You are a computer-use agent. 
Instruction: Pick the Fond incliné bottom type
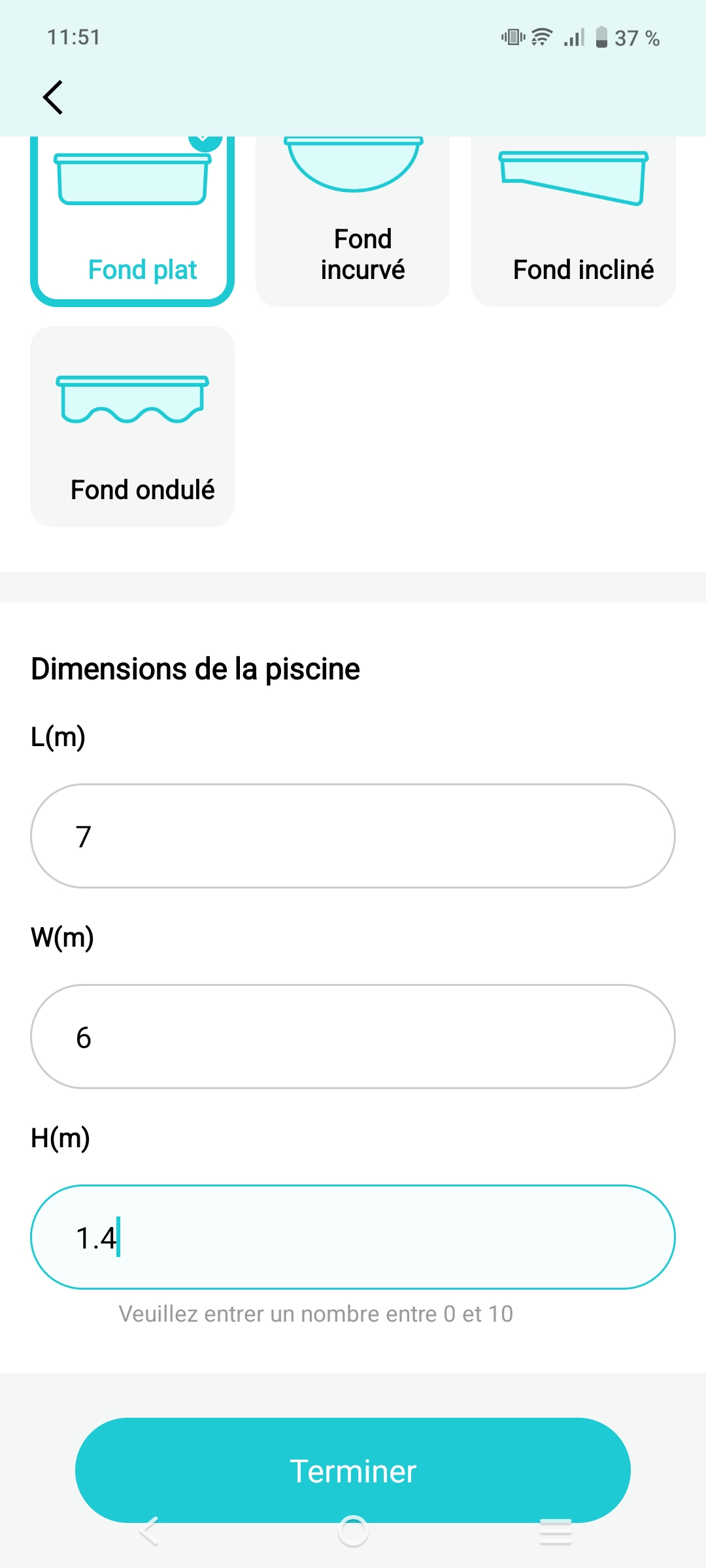[573, 221]
